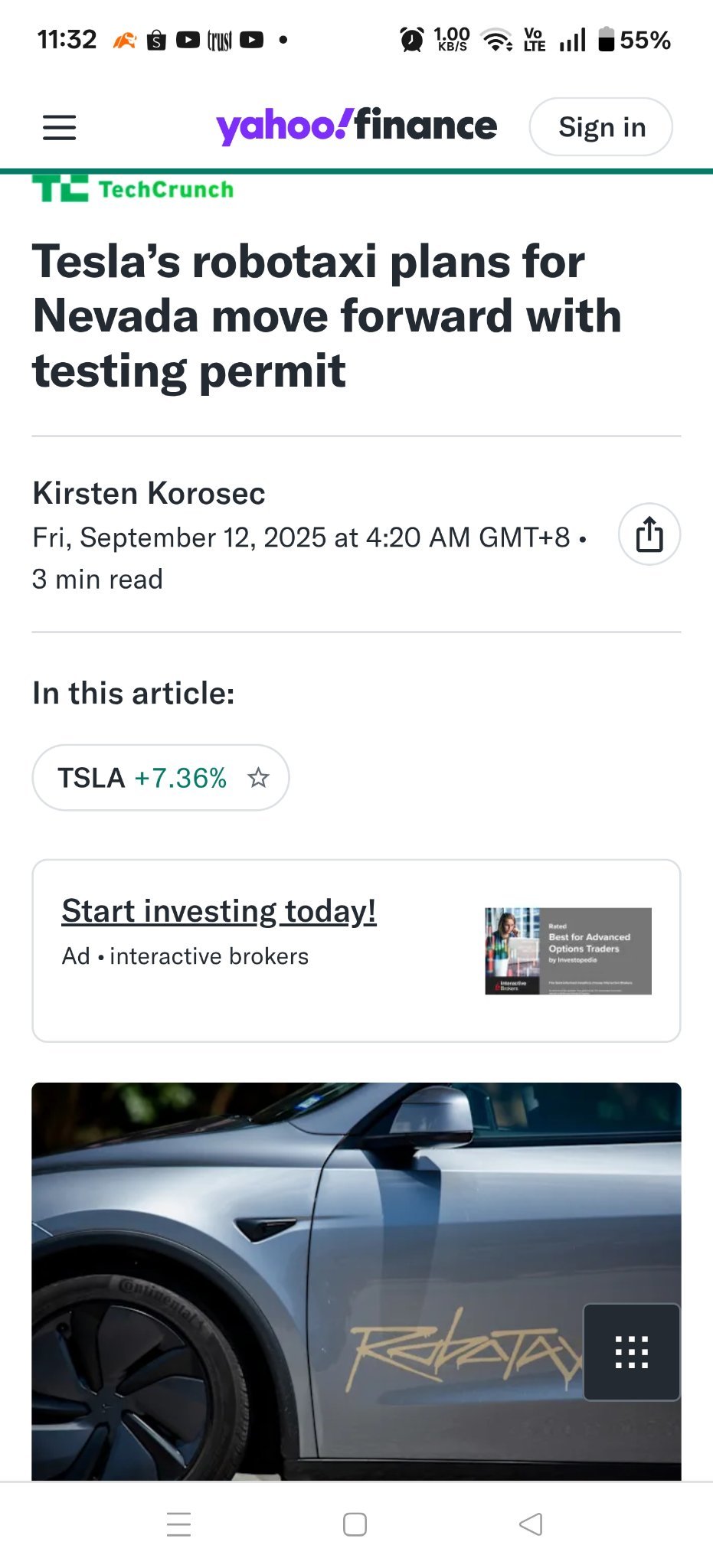The height and width of the screenshot is (1568, 713).
Task: Share this article
Action: [x=649, y=534]
